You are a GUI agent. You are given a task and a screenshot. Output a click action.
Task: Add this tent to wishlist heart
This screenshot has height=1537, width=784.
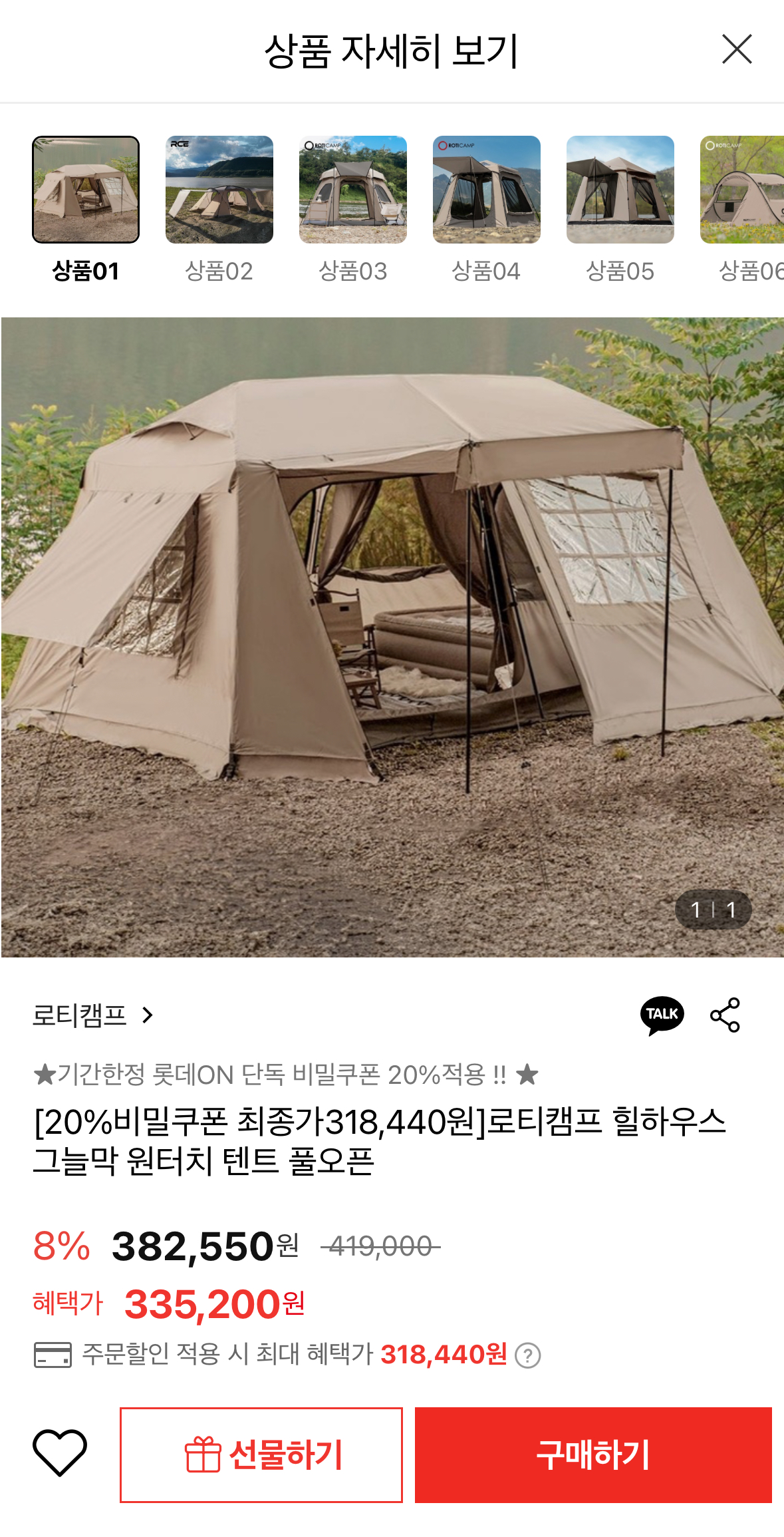pyautogui.click(x=60, y=1452)
